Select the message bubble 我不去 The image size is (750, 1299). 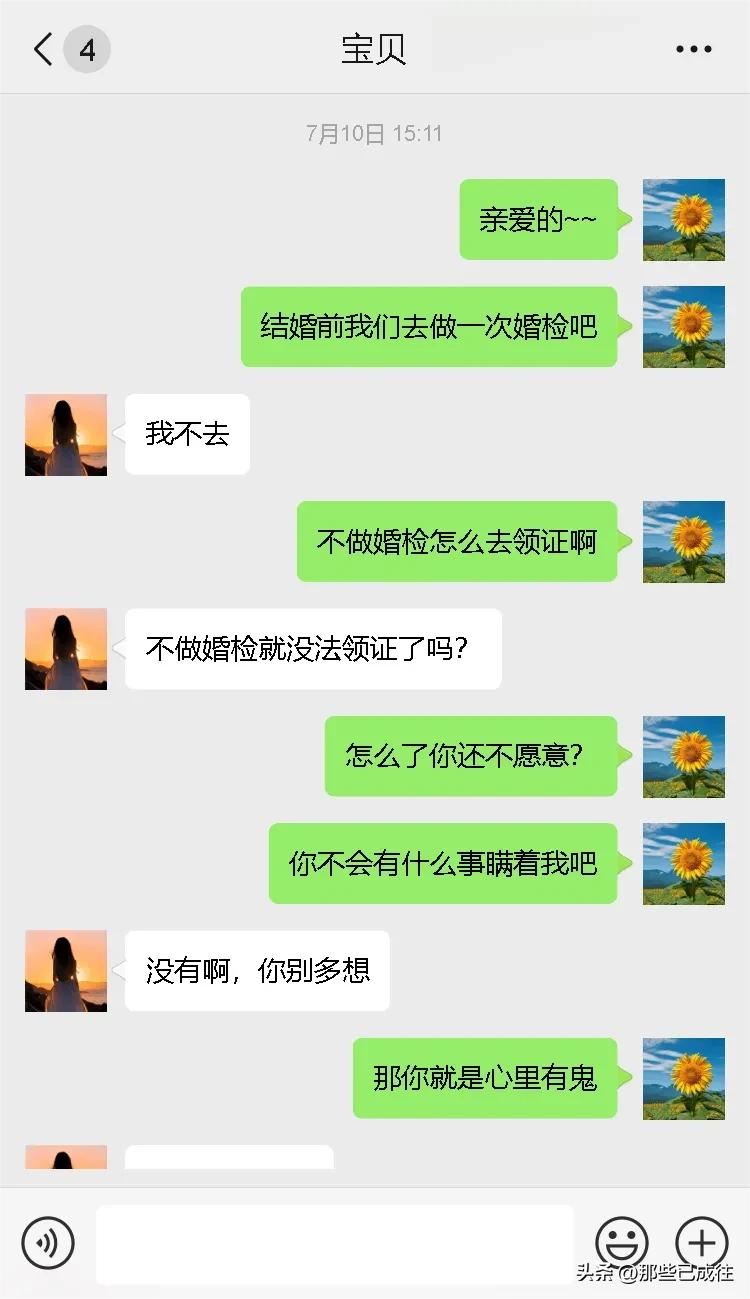tap(186, 434)
